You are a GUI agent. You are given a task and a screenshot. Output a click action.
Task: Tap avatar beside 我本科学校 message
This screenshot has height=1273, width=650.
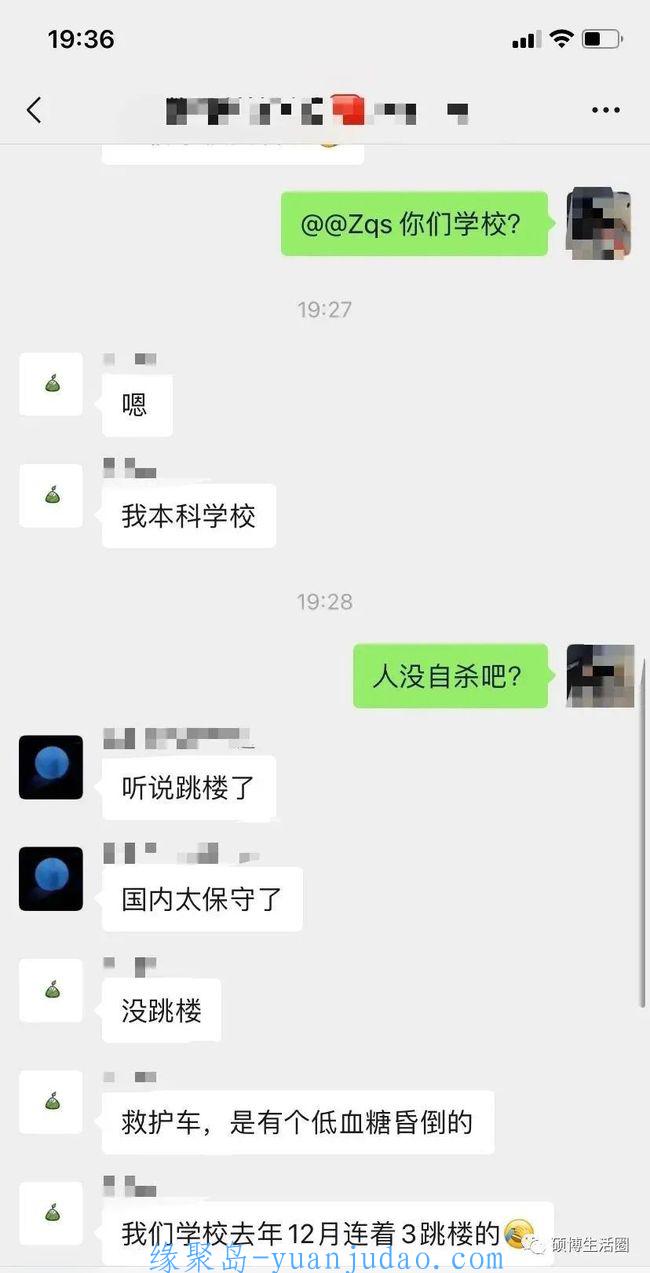pos(51,496)
